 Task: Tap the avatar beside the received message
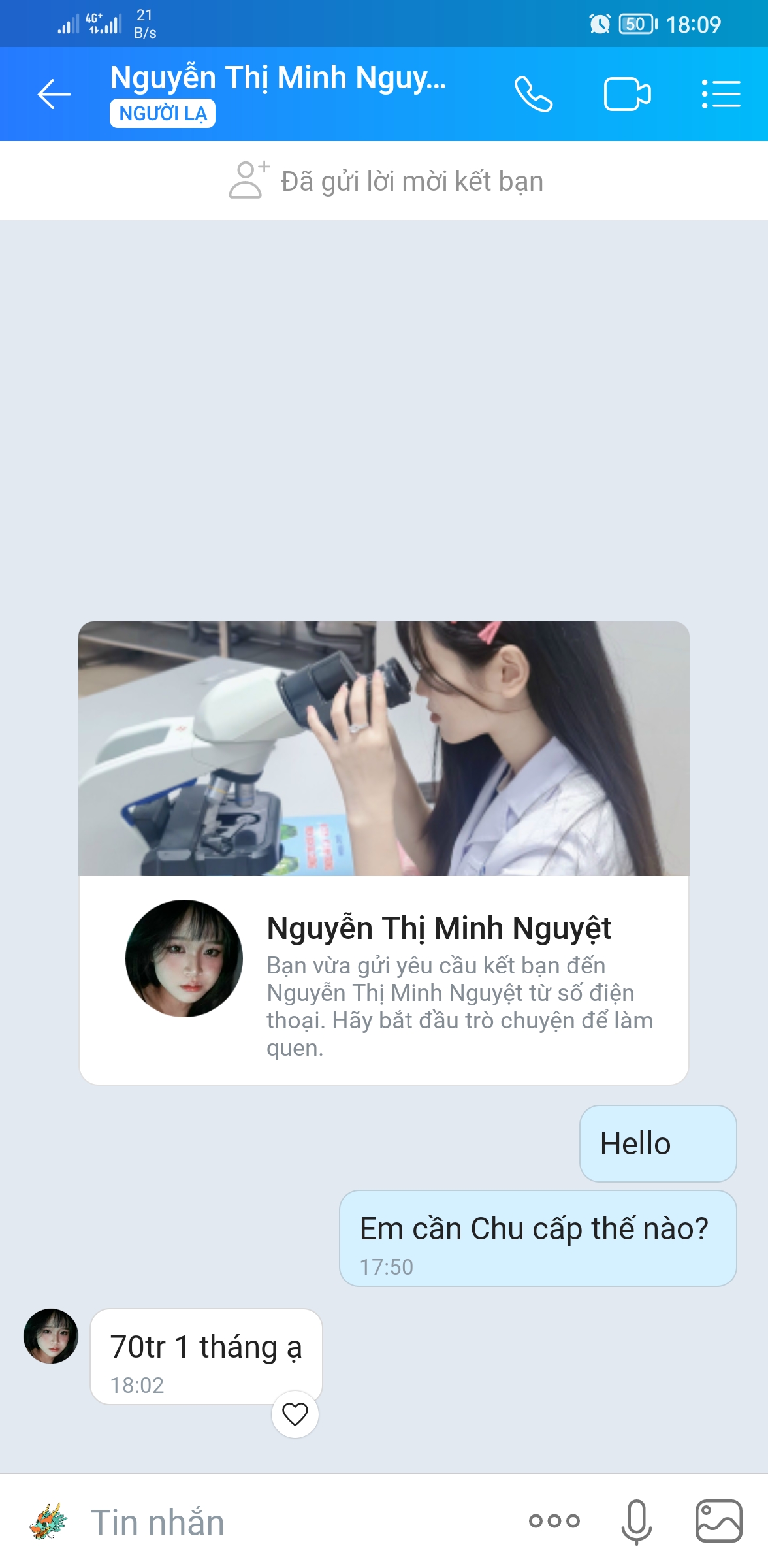coord(51,1336)
